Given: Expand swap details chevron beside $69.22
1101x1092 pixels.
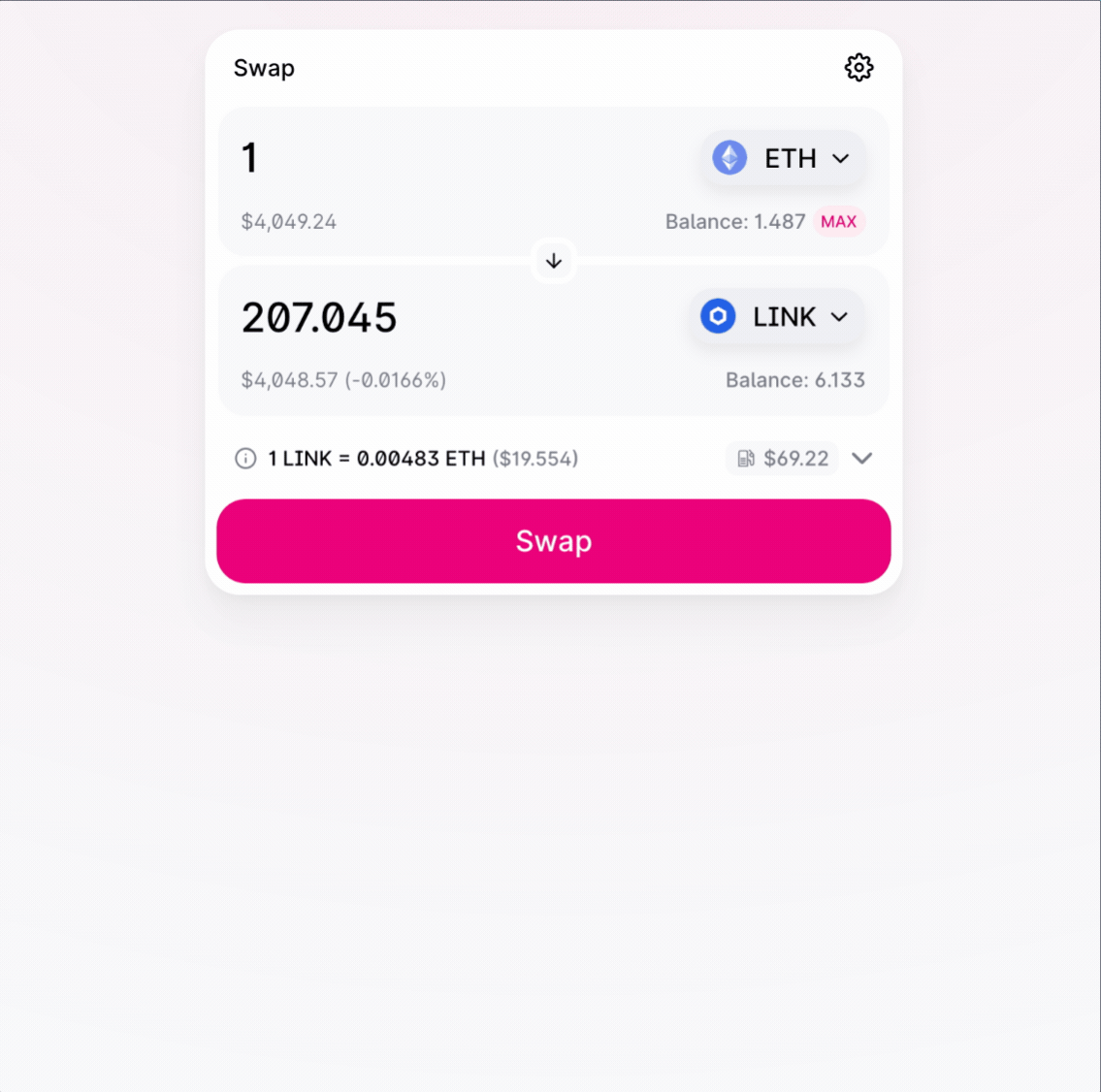Looking at the screenshot, I should [x=862, y=459].
